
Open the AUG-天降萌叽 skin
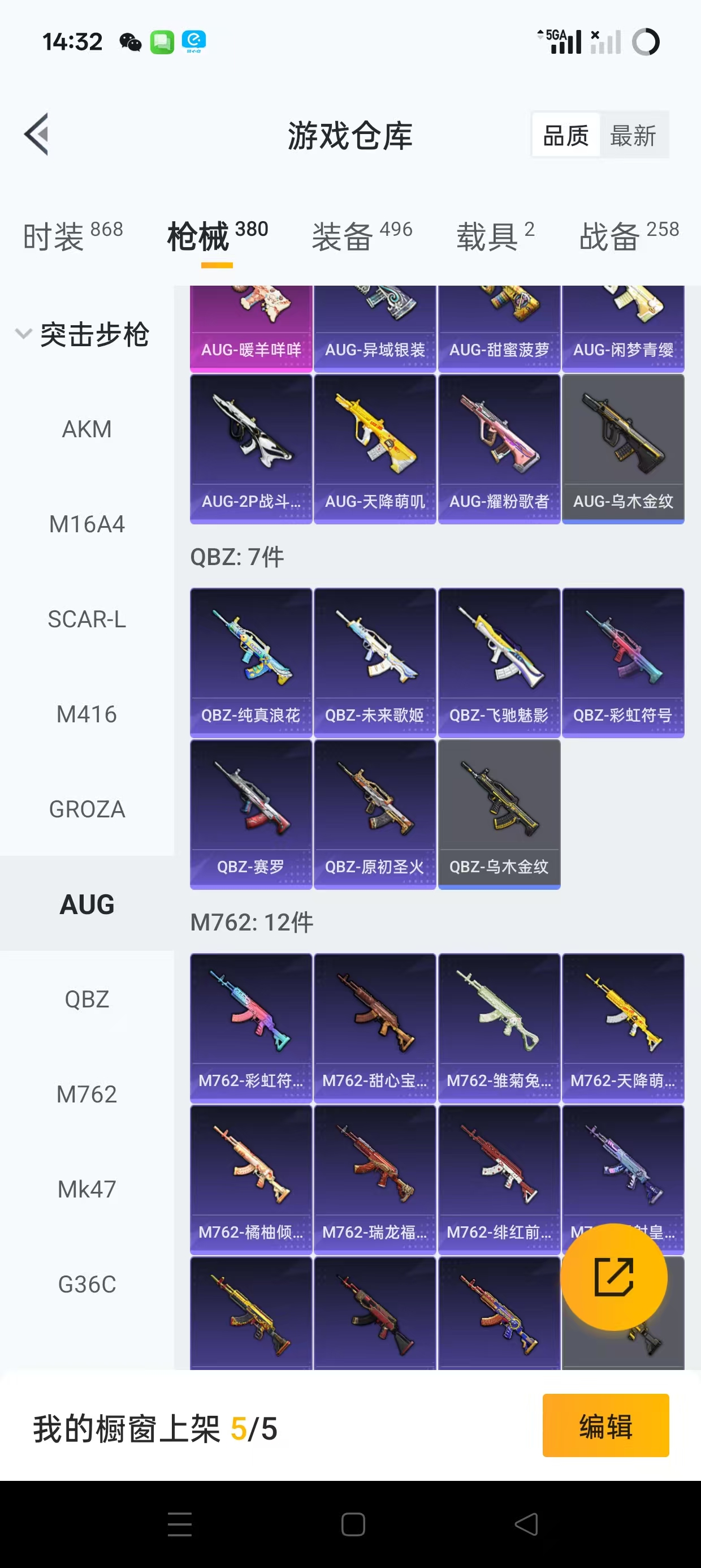click(375, 449)
